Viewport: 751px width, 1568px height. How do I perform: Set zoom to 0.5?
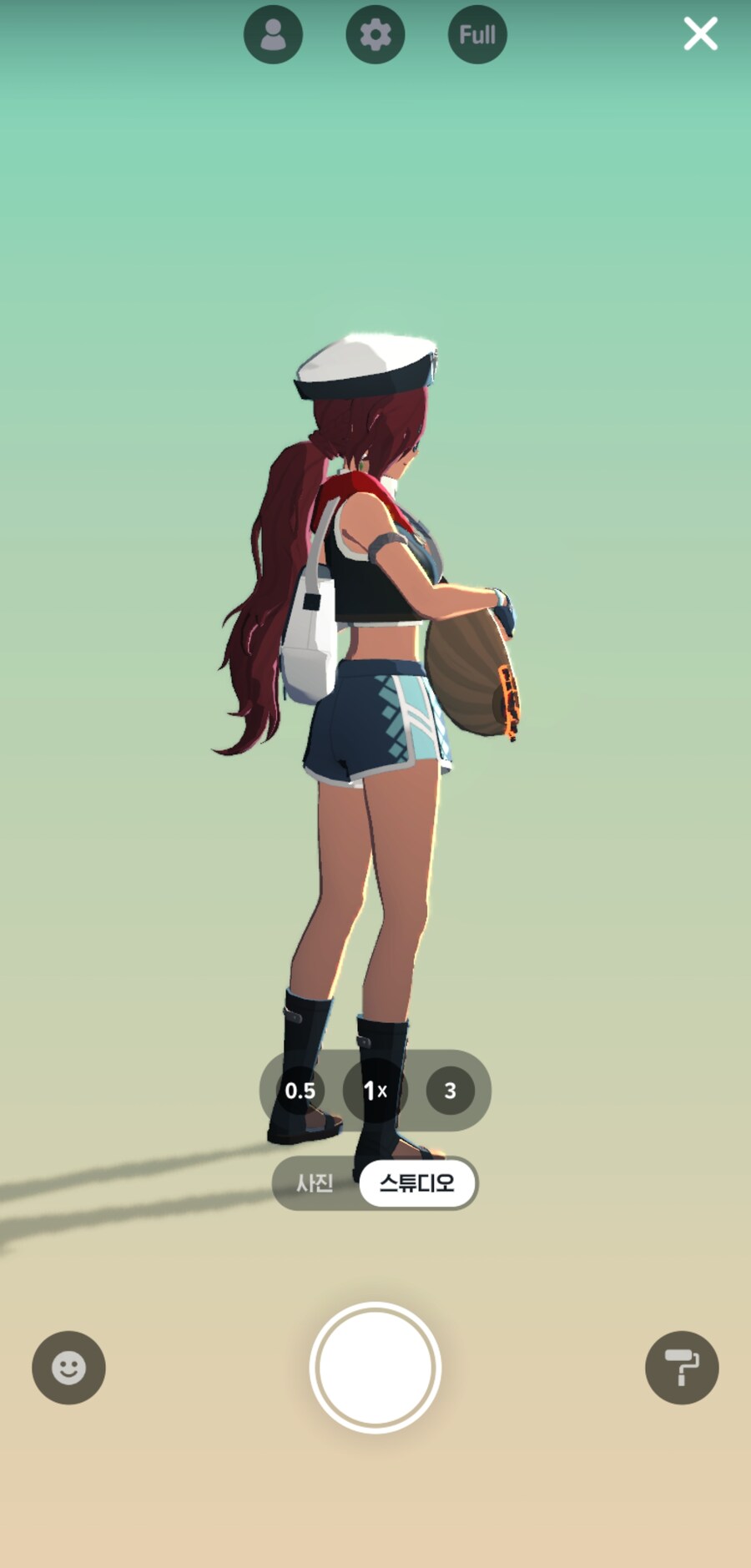point(300,1090)
